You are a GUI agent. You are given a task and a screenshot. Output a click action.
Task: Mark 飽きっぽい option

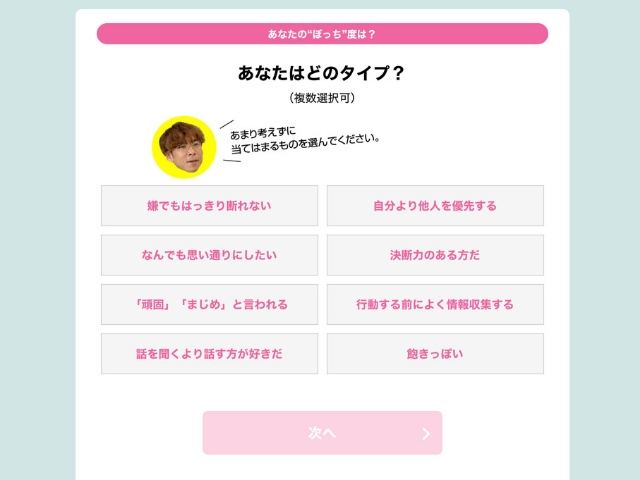click(435, 353)
